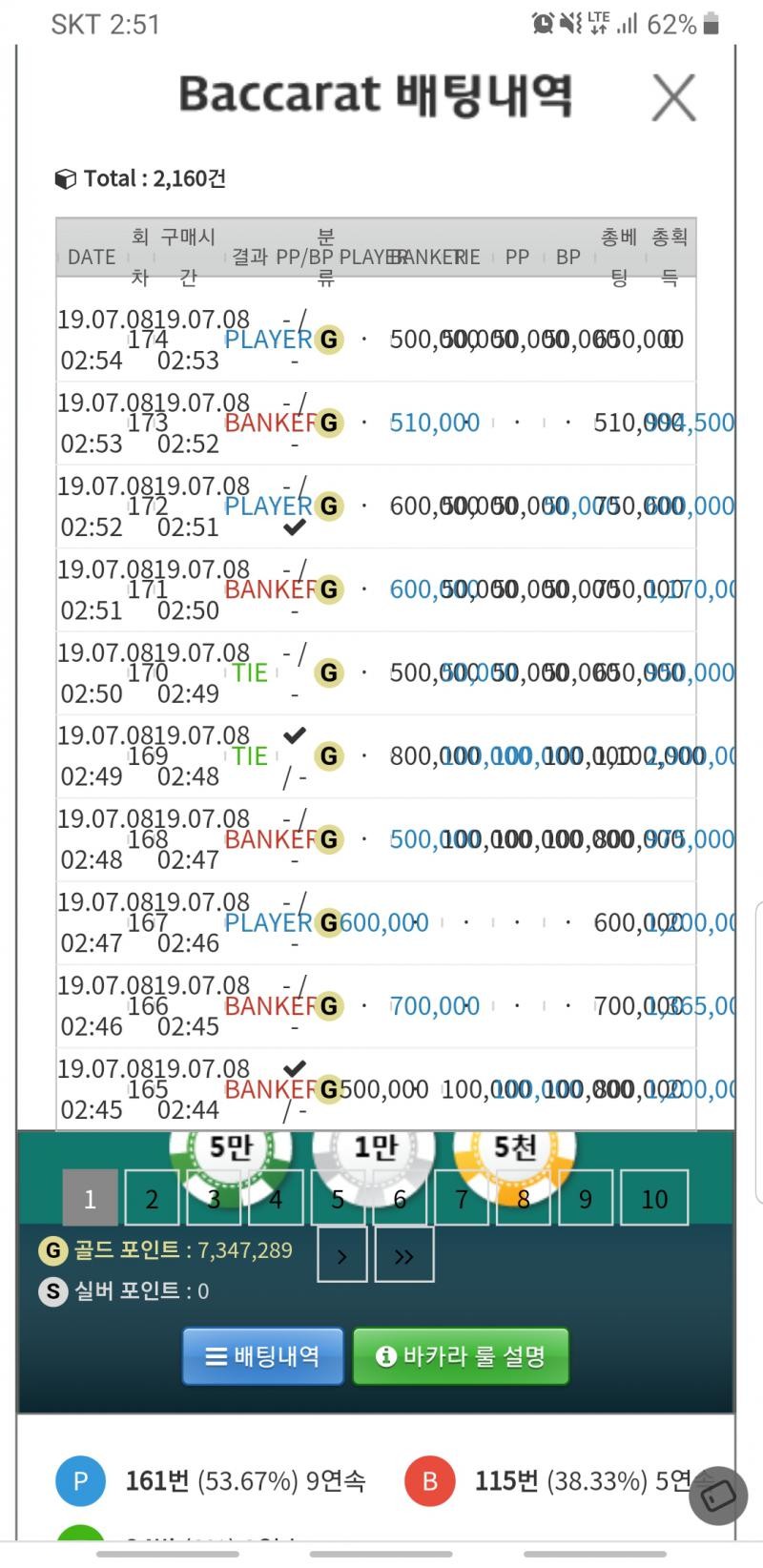Open page 6 of betting history
This screenshot has width=763, height=1568.
400,1198
